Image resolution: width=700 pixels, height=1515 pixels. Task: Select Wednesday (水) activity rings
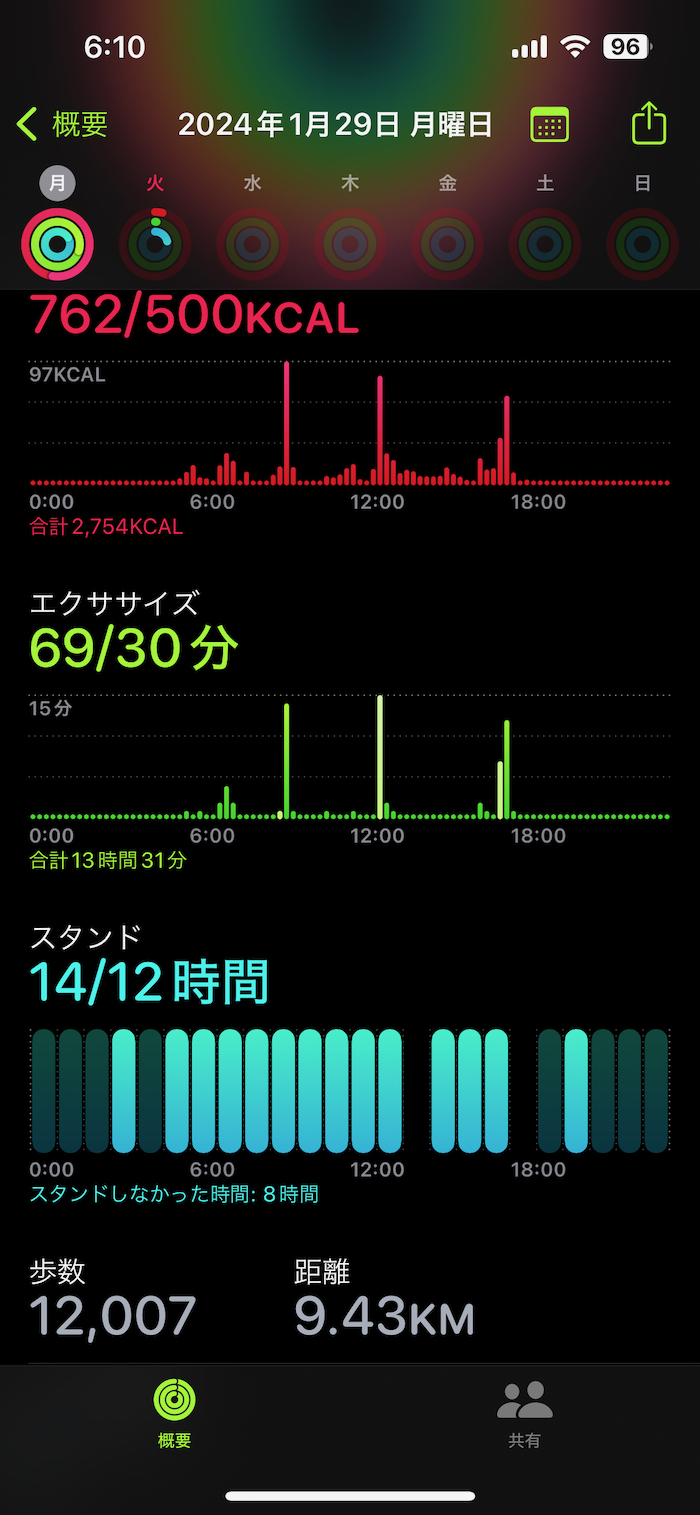coord(253,243)
